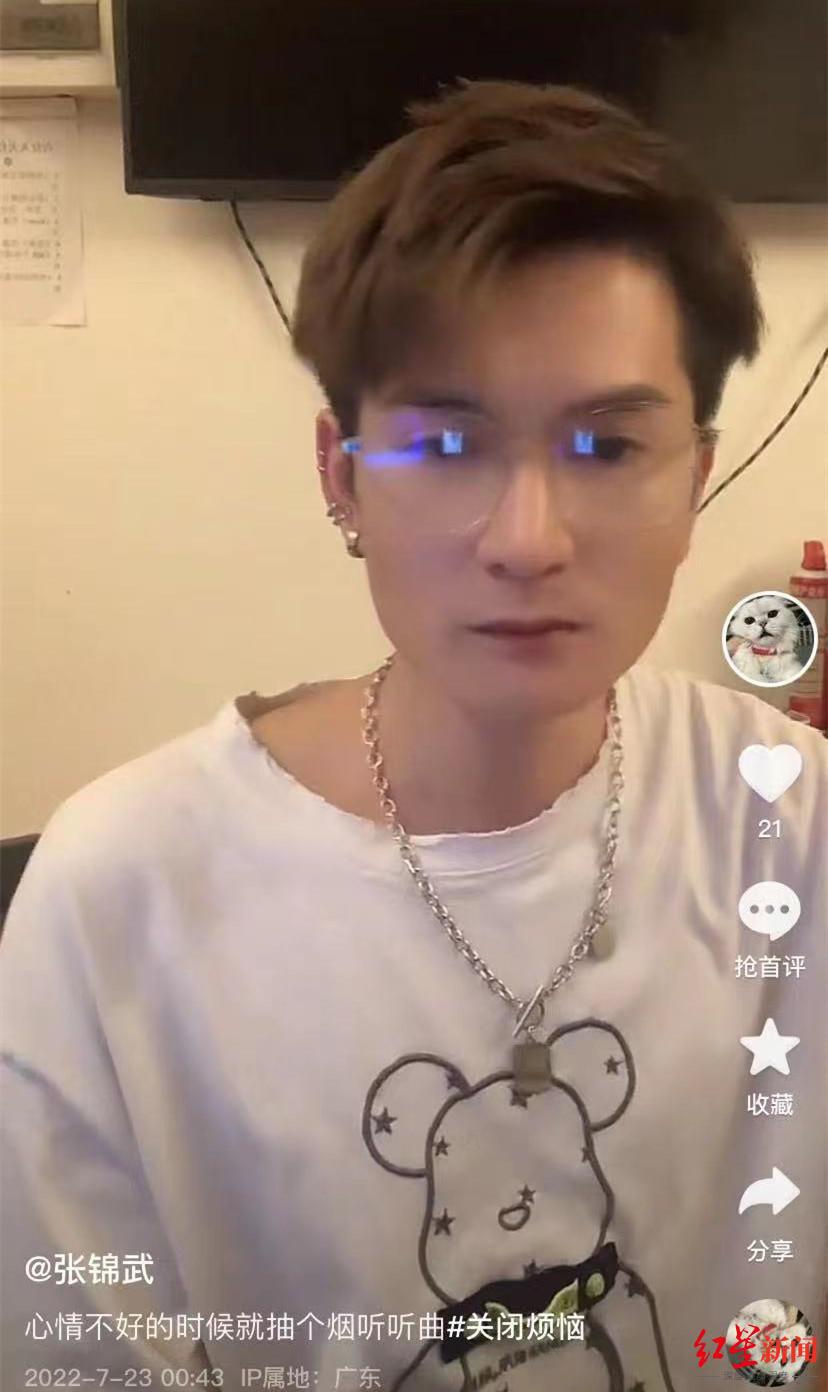Open the #关闭烦恼 hashtag

pyautogui.click(x=514, y=1327)
